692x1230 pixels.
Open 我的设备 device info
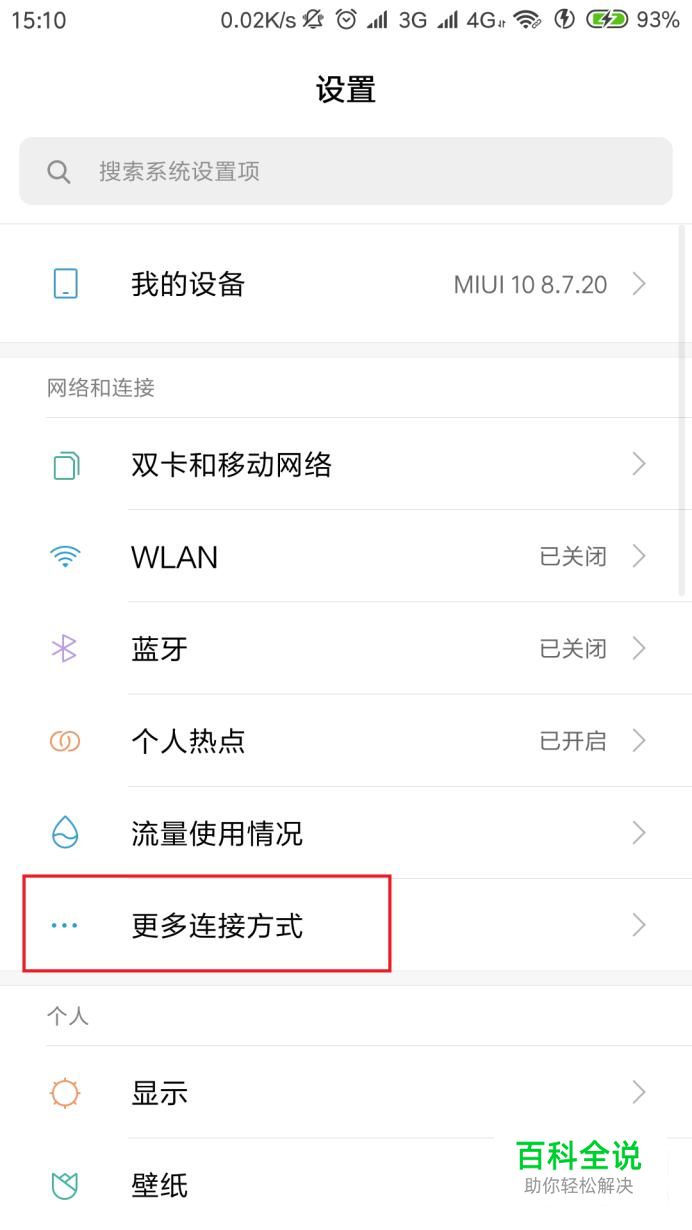pos(345,284)
